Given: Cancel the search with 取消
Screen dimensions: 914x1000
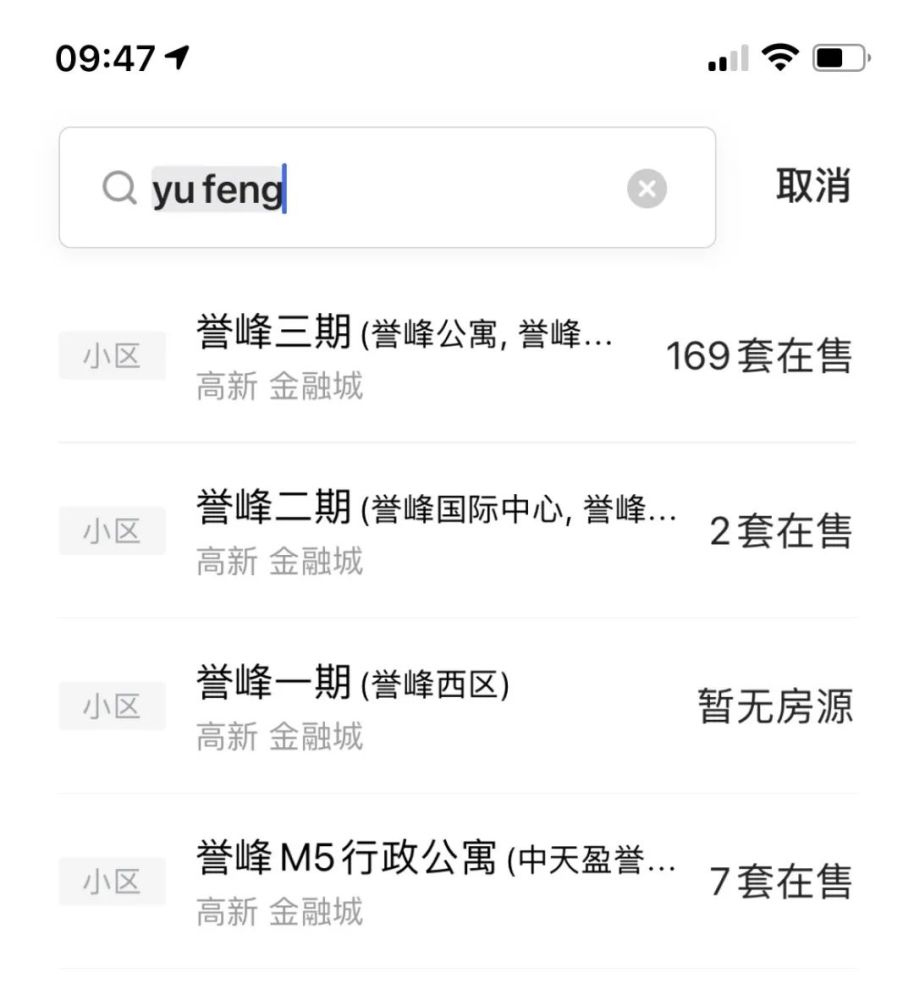Looking at the screenshot, I should coord(812,186).
